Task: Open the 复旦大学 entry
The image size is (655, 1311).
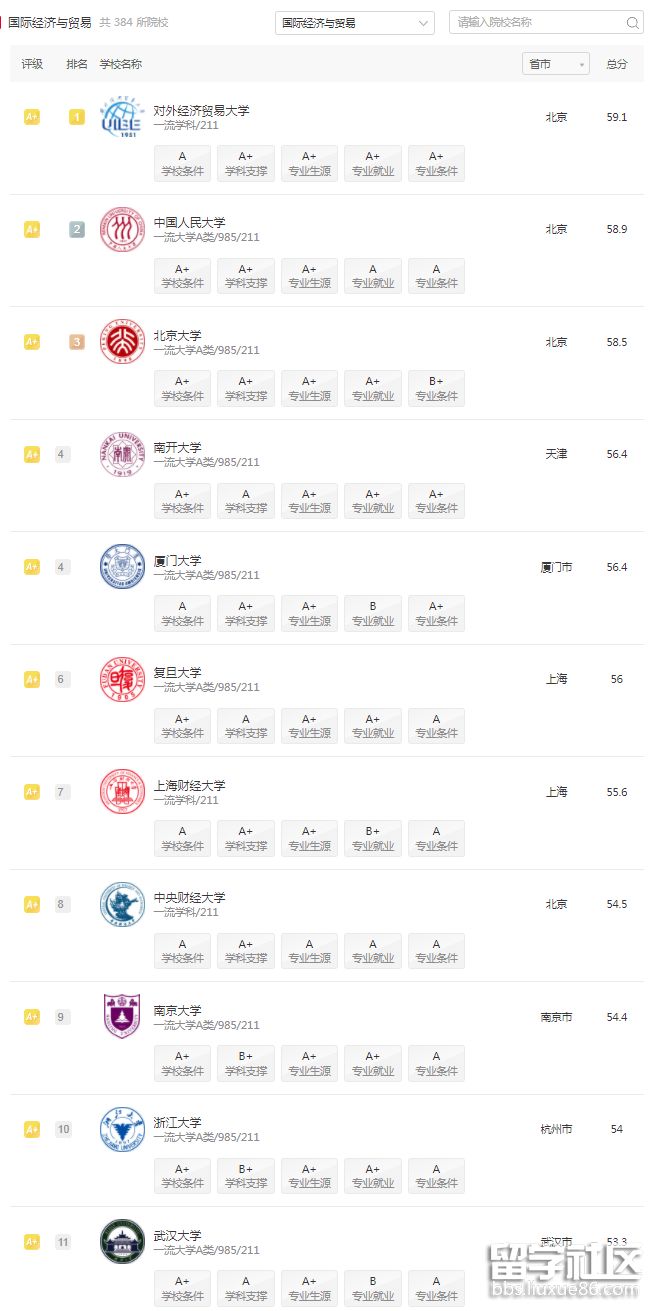Action: click(177, 673)
